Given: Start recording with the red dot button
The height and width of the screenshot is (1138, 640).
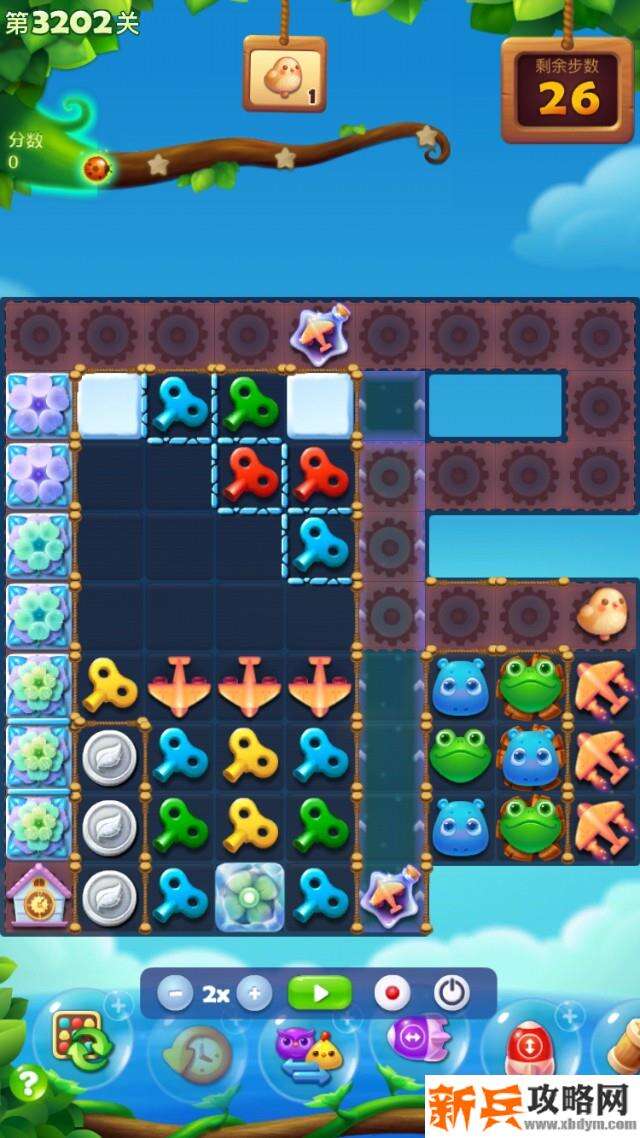Looking at the screenshot, I should 392,993.
